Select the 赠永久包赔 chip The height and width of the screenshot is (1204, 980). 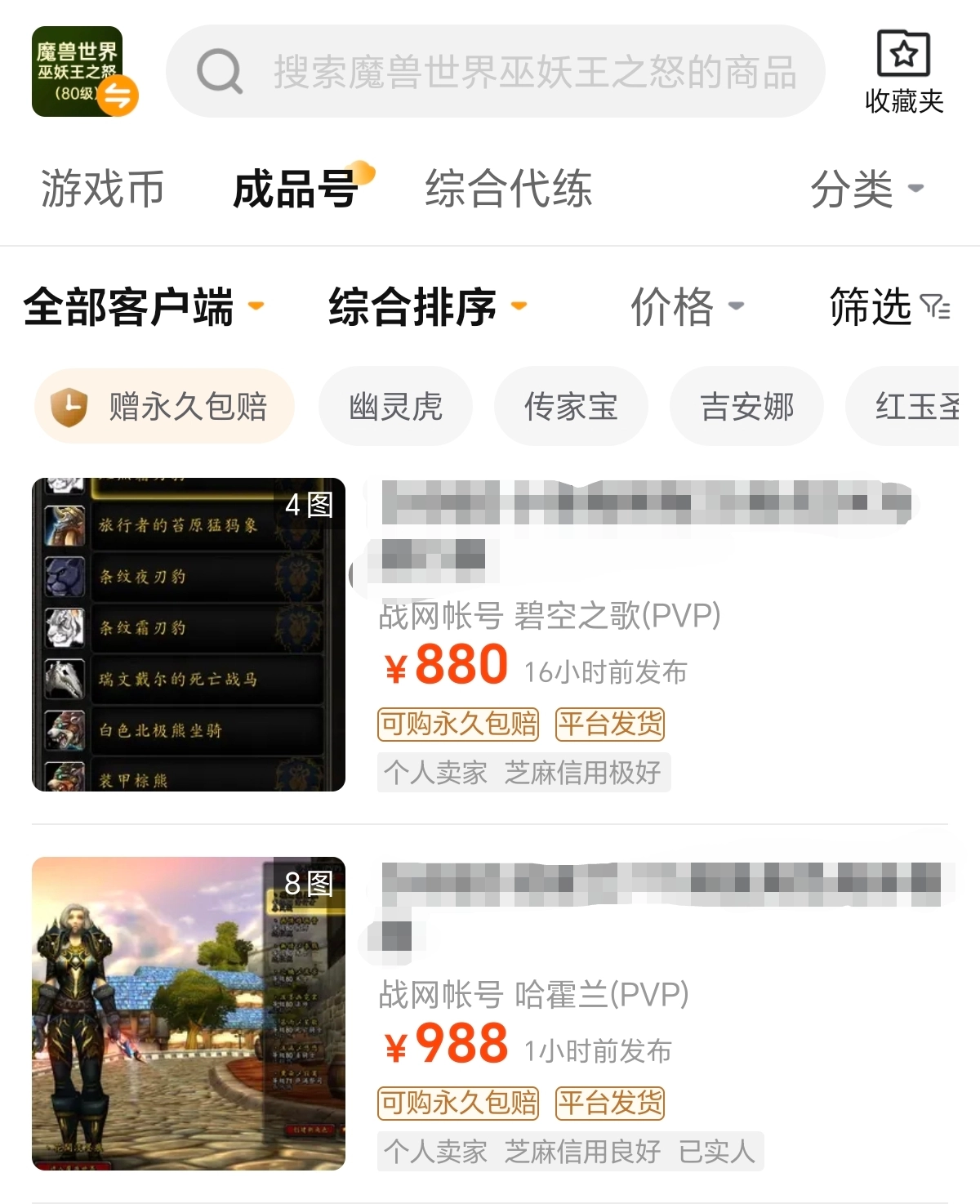[164, 406]
